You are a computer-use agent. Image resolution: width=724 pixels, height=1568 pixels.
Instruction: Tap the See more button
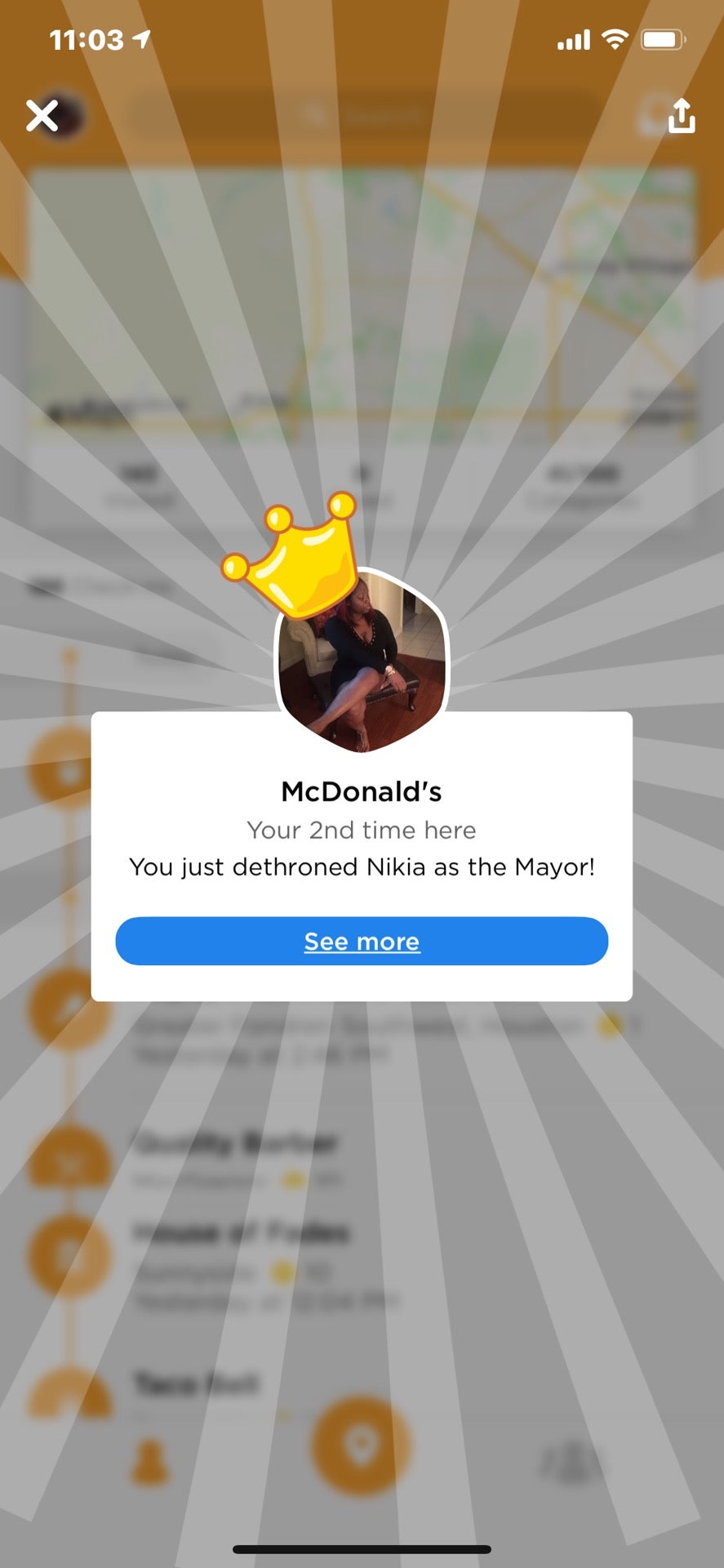360,941
